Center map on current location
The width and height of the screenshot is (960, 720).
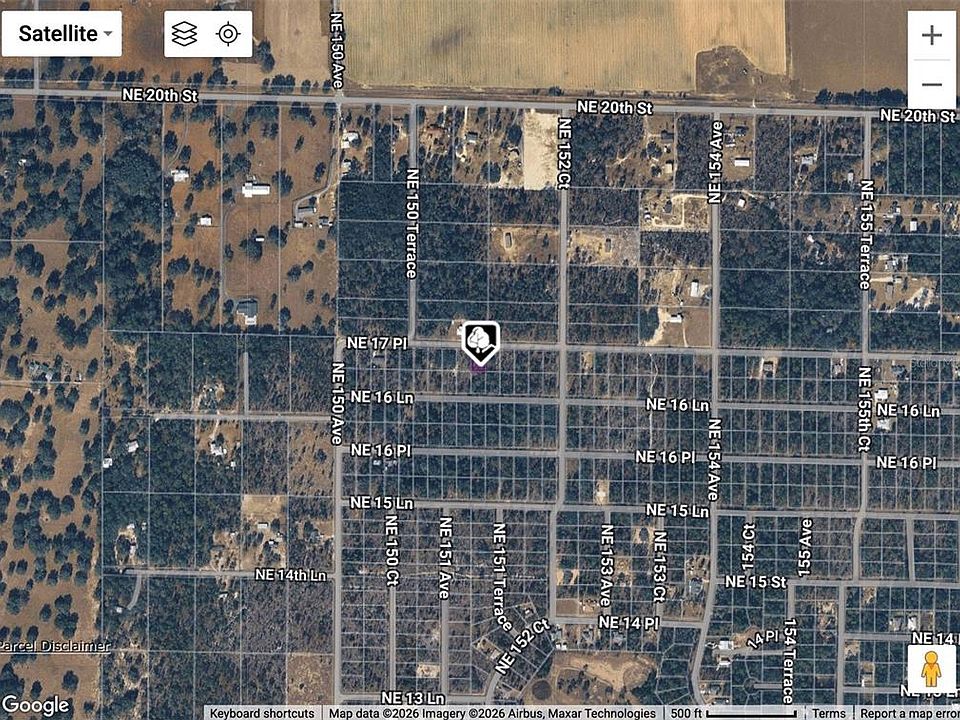click(229, 34)
